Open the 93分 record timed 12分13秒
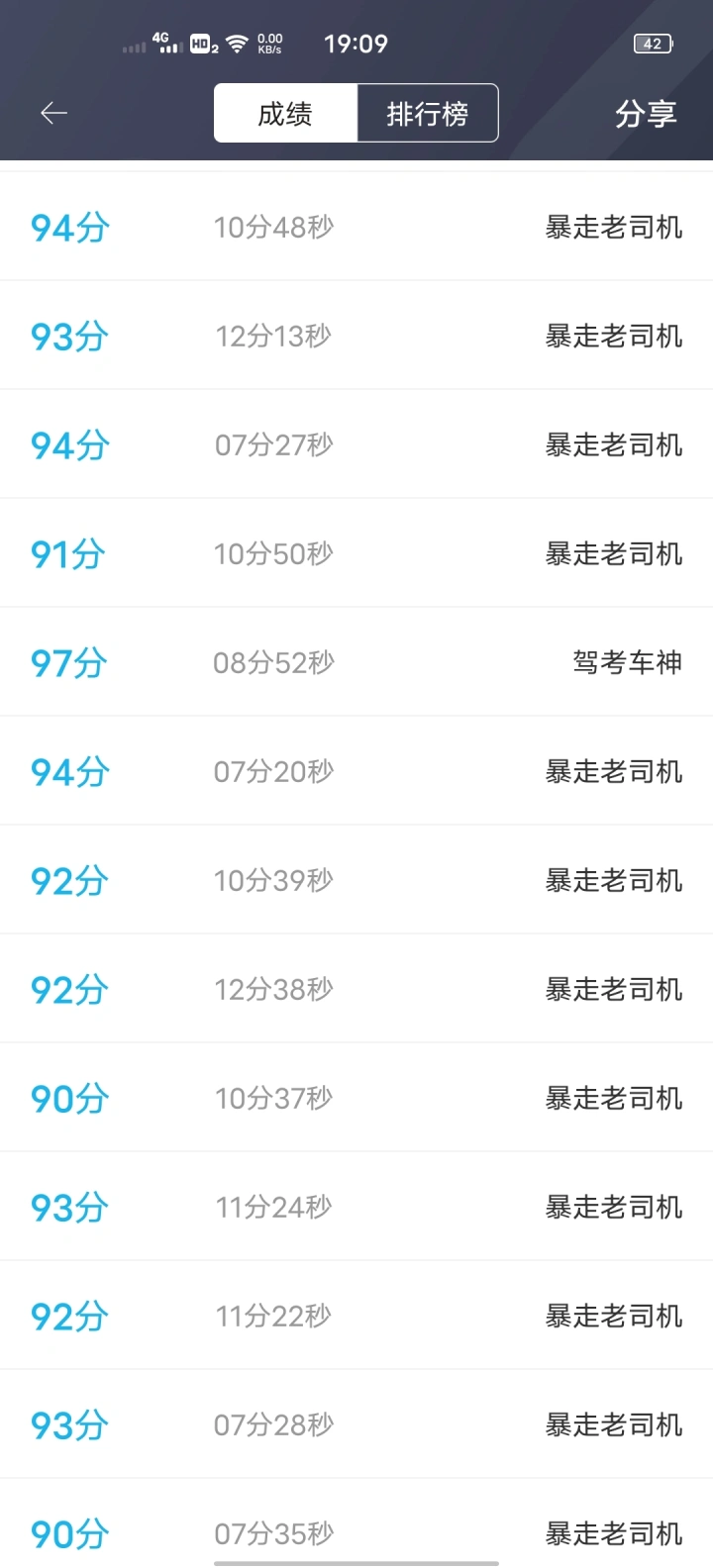Screen dimensions: 713x1568 click(x=356, y=336)
